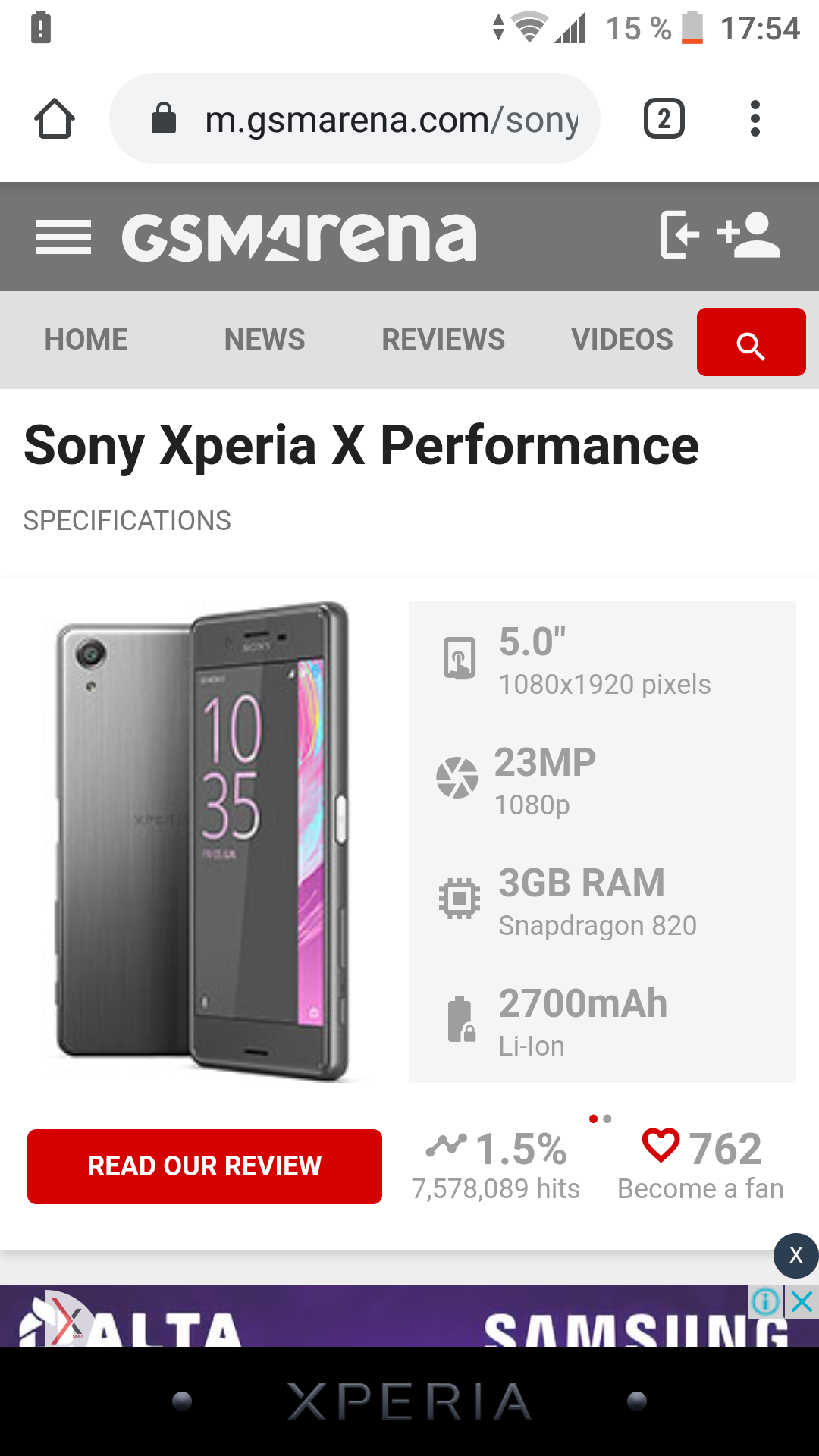Switch to the NEWS section
The width and height of the screenshot is (819, 1456).
click(x=265, y=340)
